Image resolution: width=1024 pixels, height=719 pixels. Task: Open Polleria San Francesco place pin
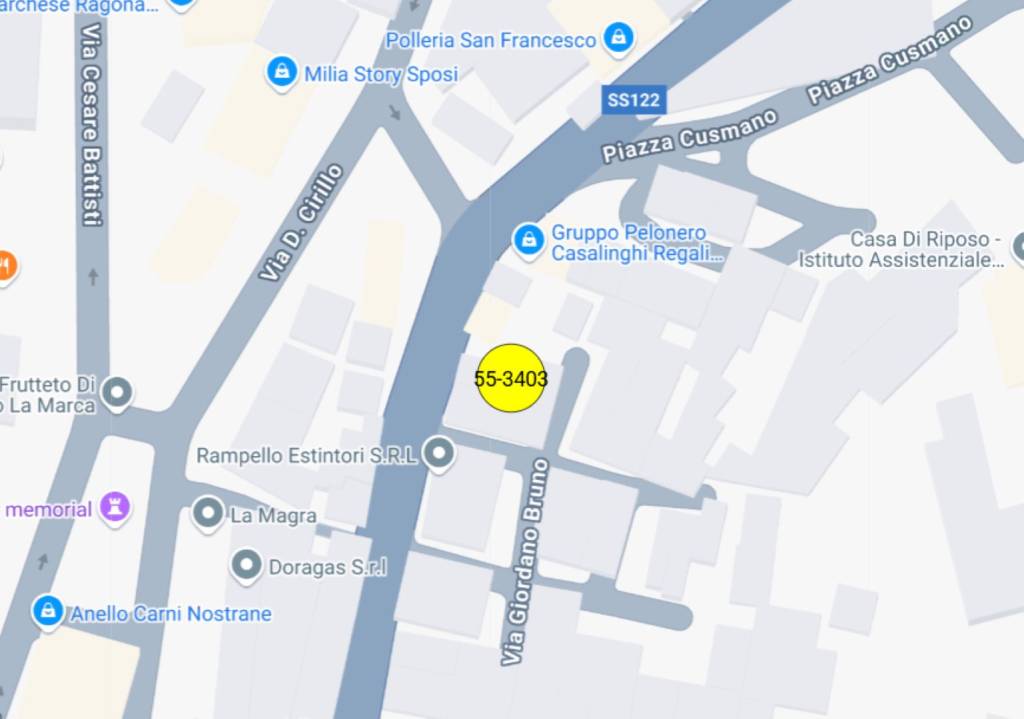pos(619,40)
